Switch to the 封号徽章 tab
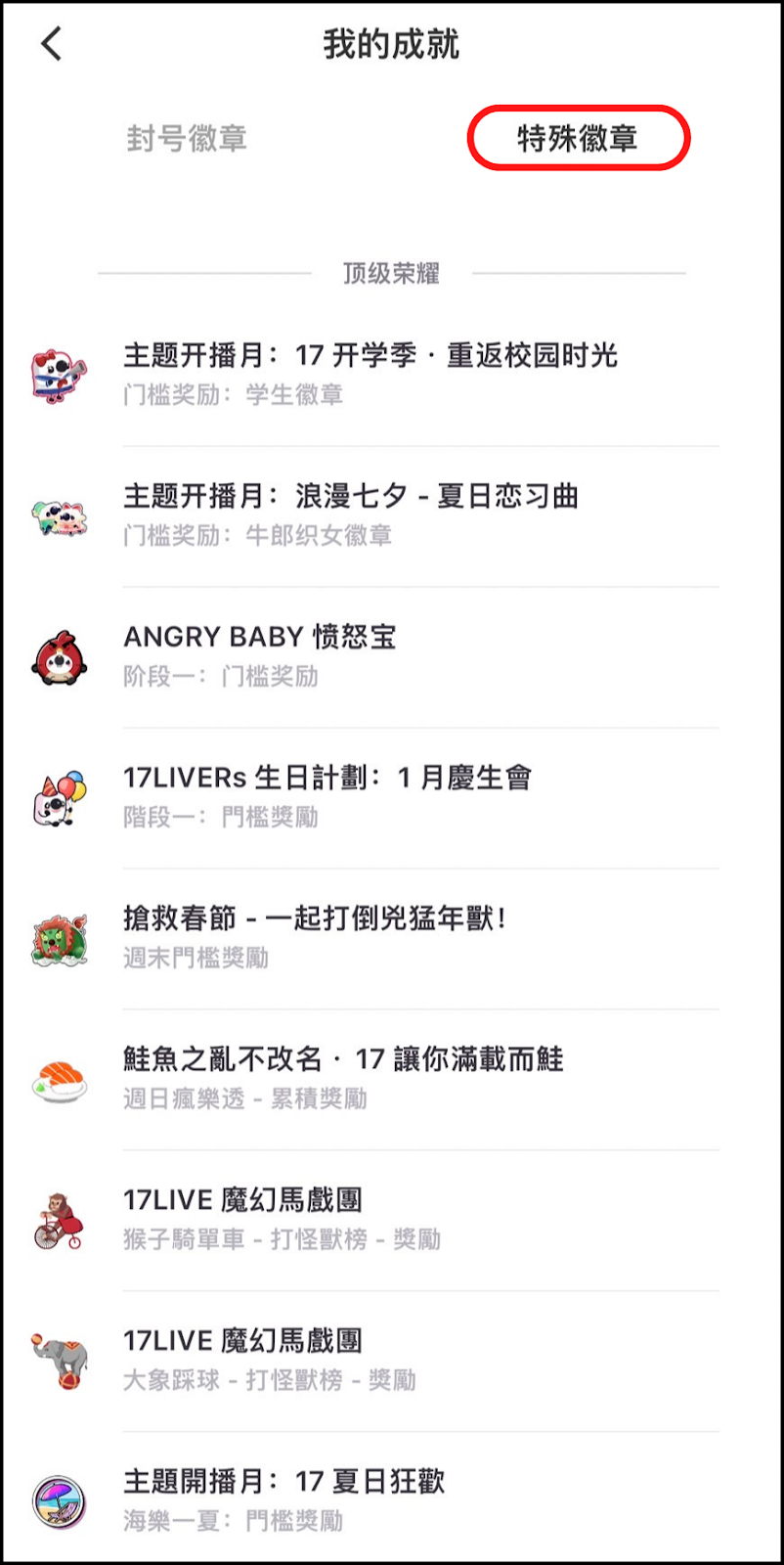 tap(187, 139)
